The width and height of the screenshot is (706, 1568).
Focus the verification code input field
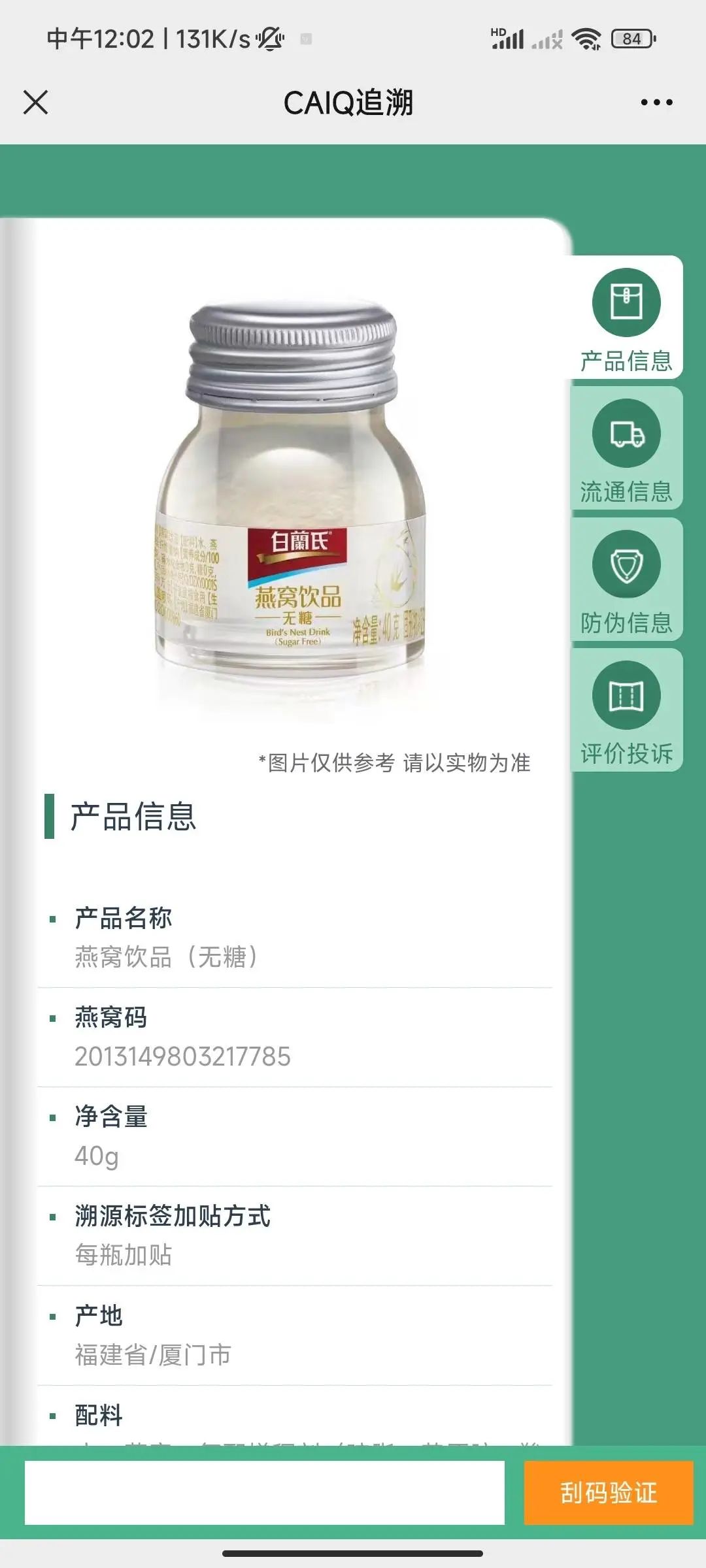click(x=265, y=1493)
